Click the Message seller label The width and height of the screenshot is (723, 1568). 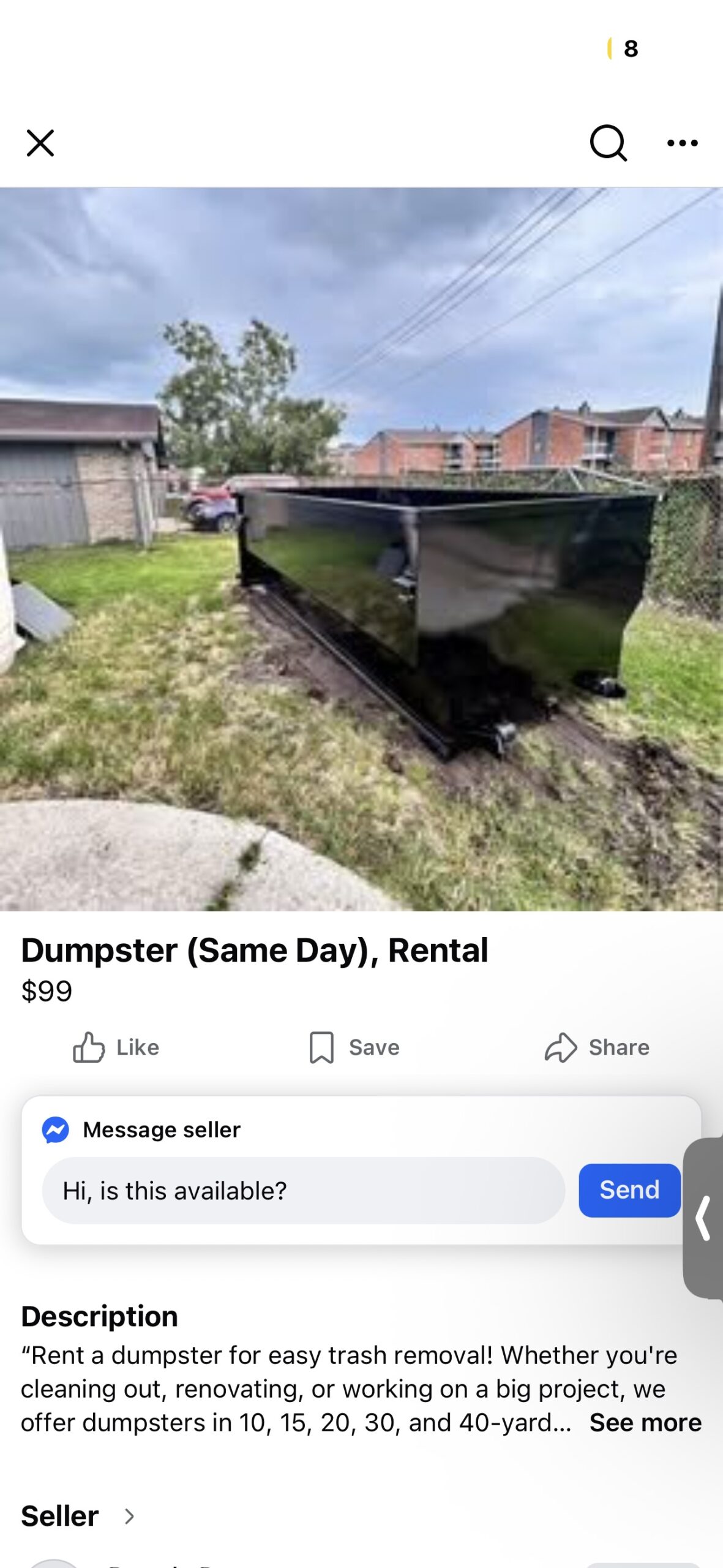(163, 1129)
